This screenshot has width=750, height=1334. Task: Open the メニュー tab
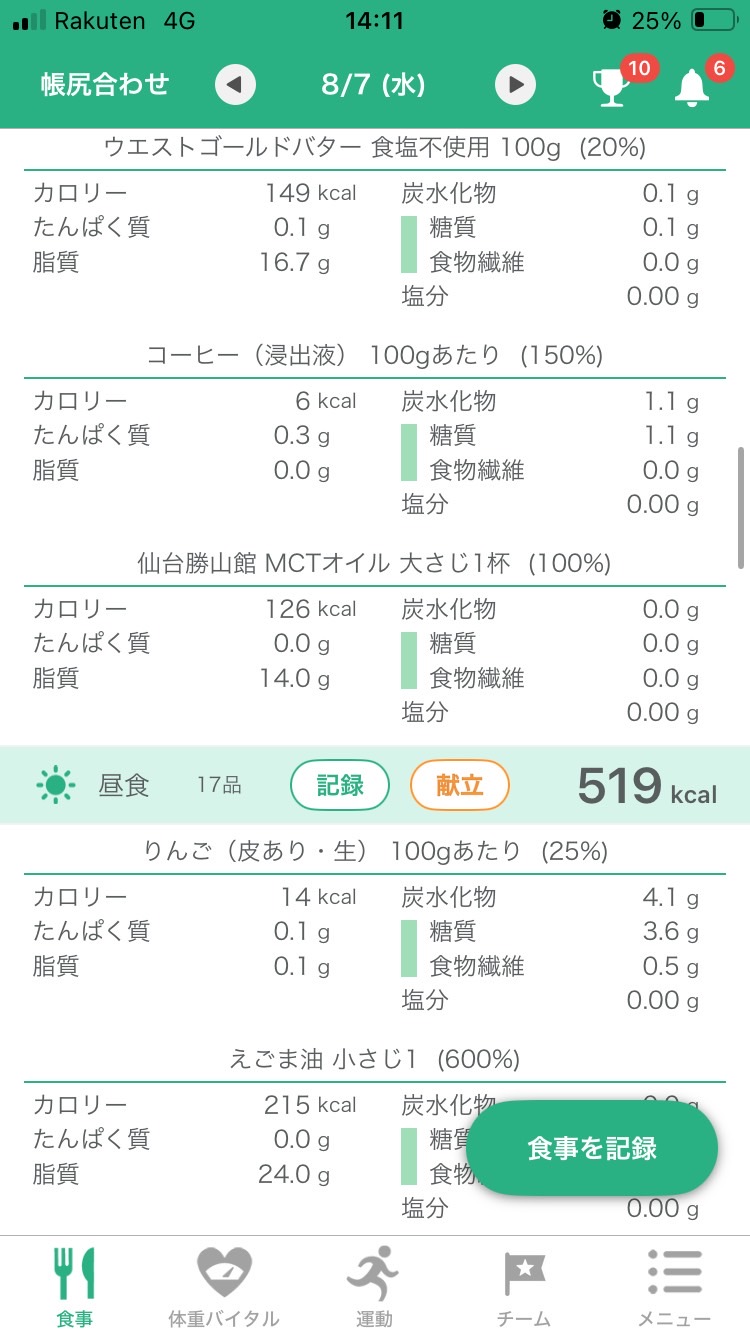pyautogui.click(x=674, y=1286)
